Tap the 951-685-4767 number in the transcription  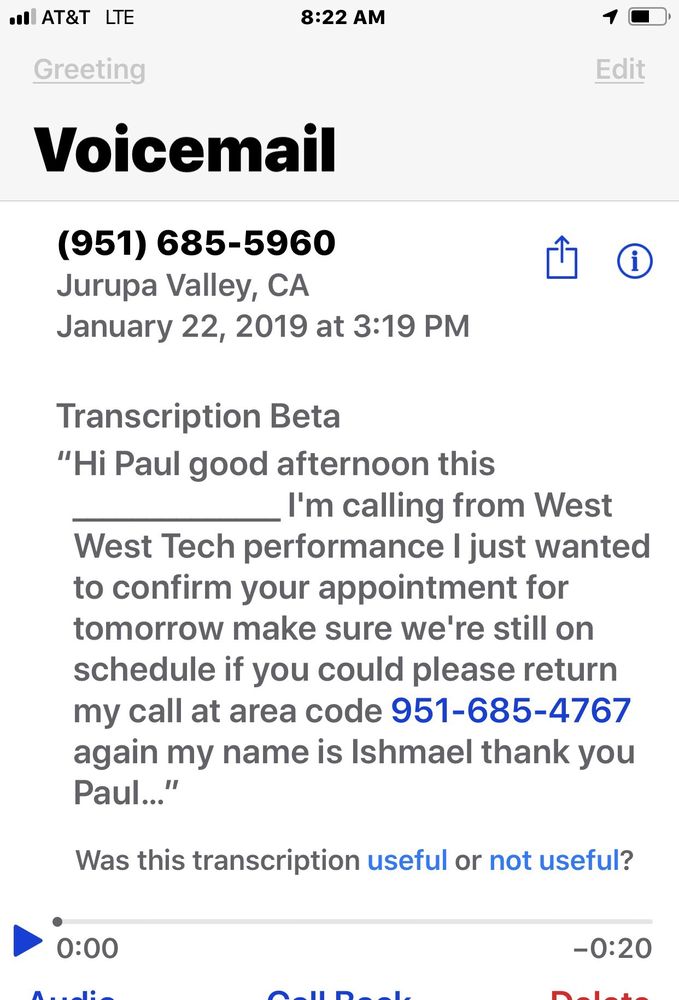click(510, 710)
